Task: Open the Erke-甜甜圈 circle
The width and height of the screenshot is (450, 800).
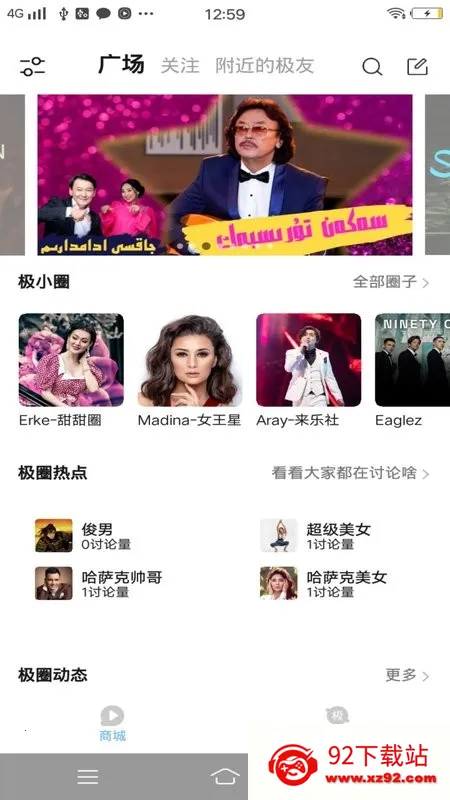Action: (x=71, y=370)
